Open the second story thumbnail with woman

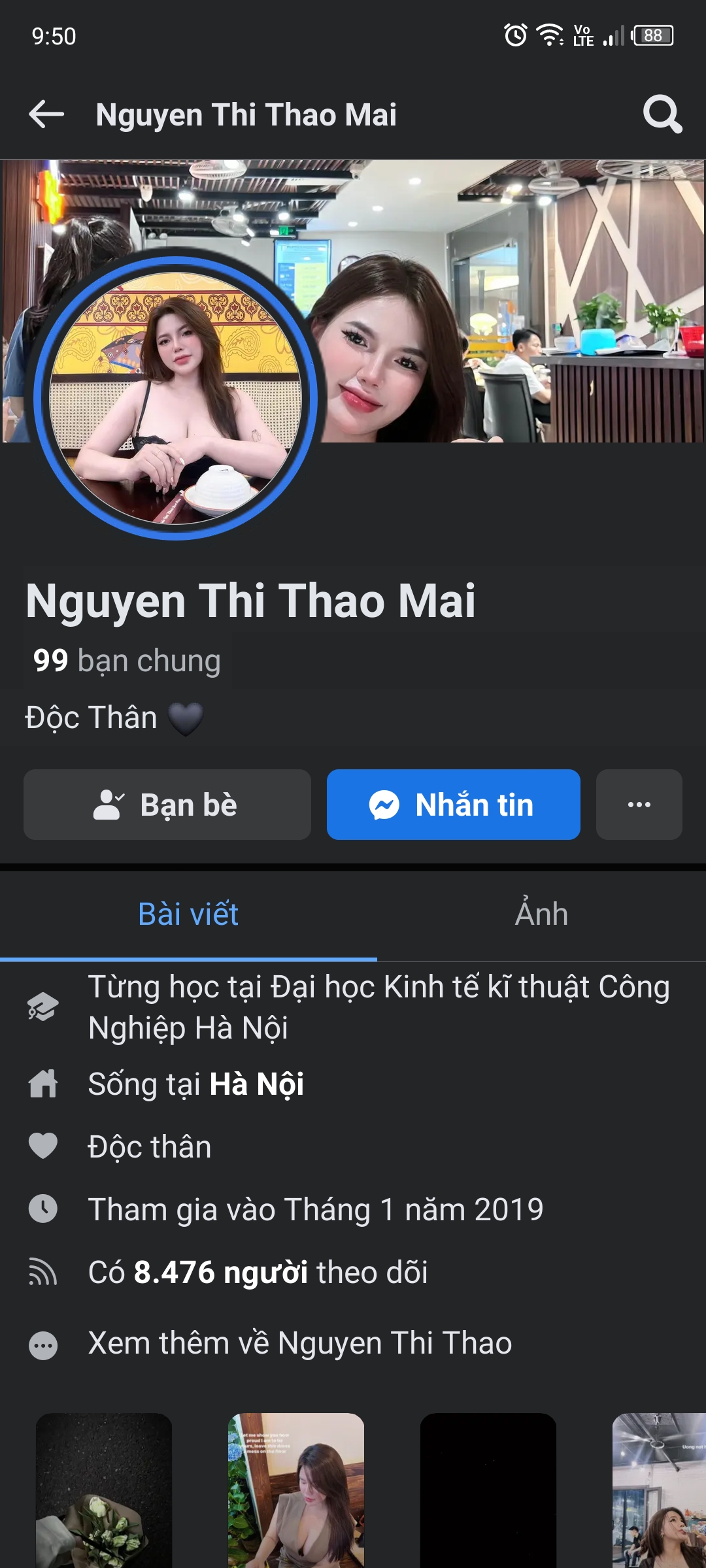point(296,1490)
